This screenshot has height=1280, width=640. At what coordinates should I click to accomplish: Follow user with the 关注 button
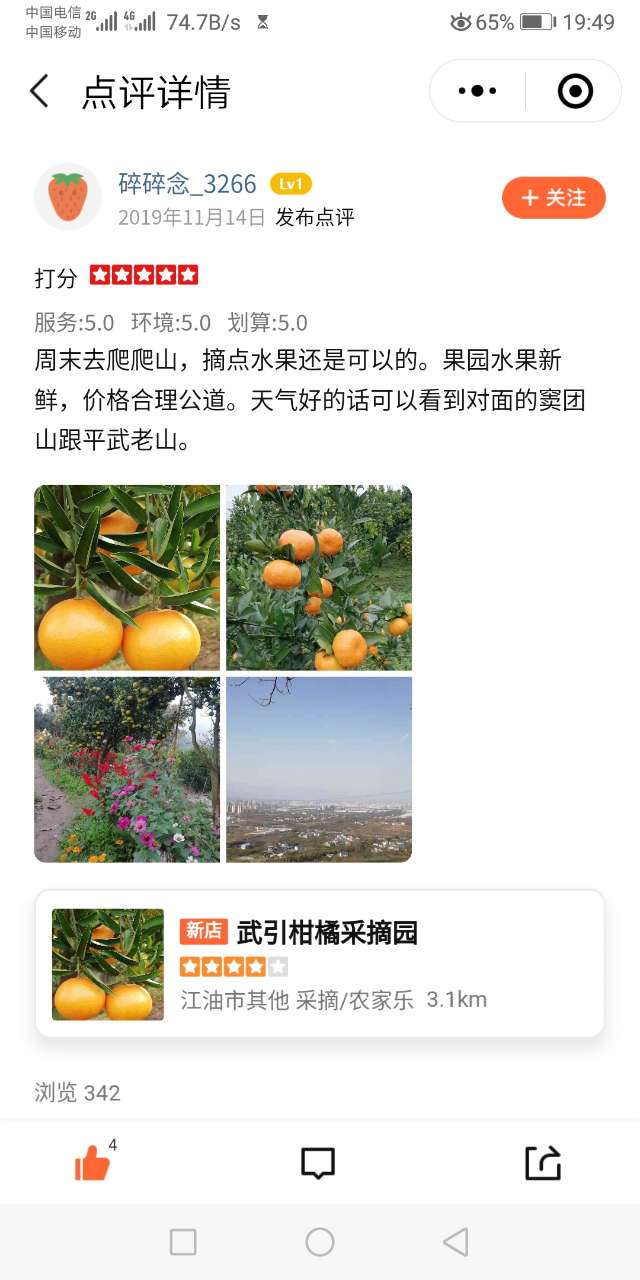click(554, 197)
